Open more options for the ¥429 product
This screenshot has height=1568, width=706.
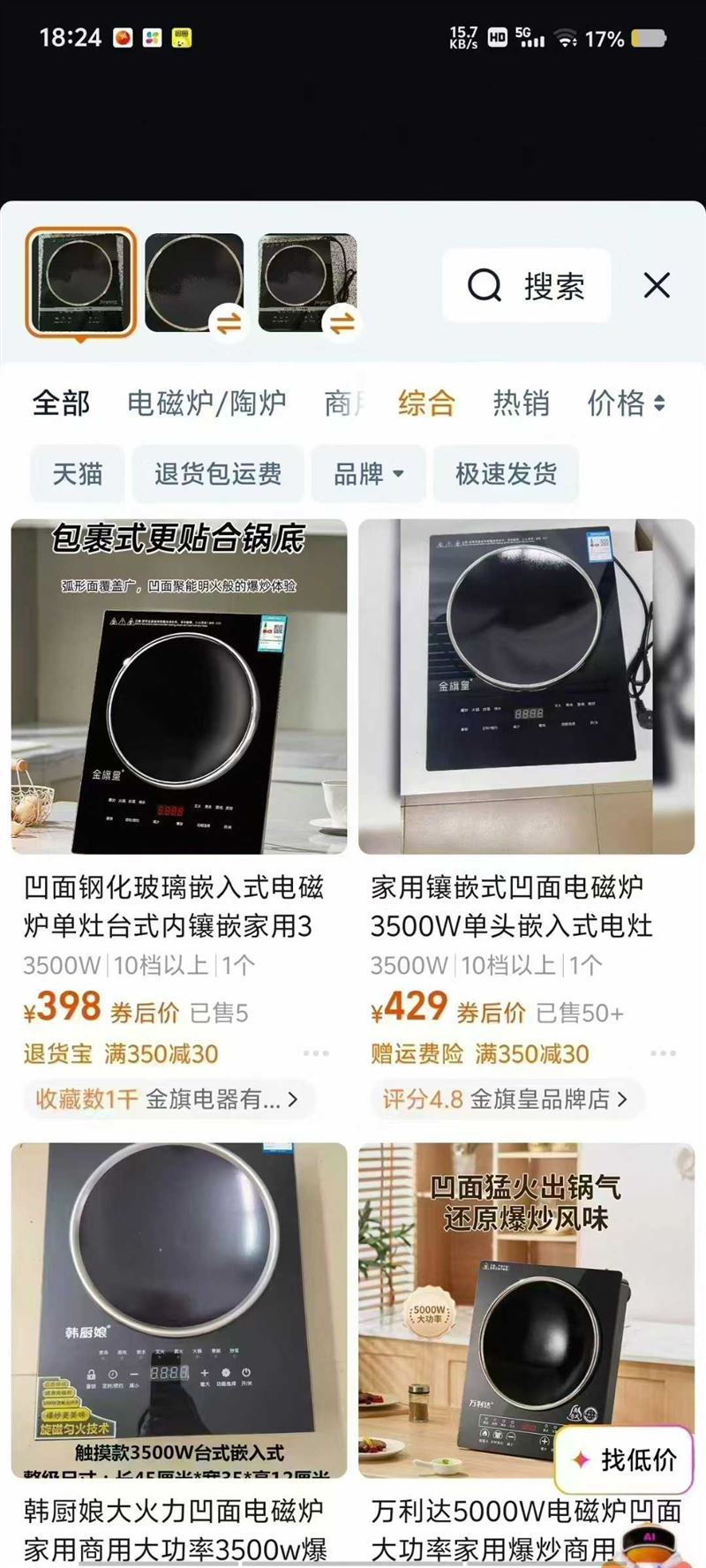663,1053
